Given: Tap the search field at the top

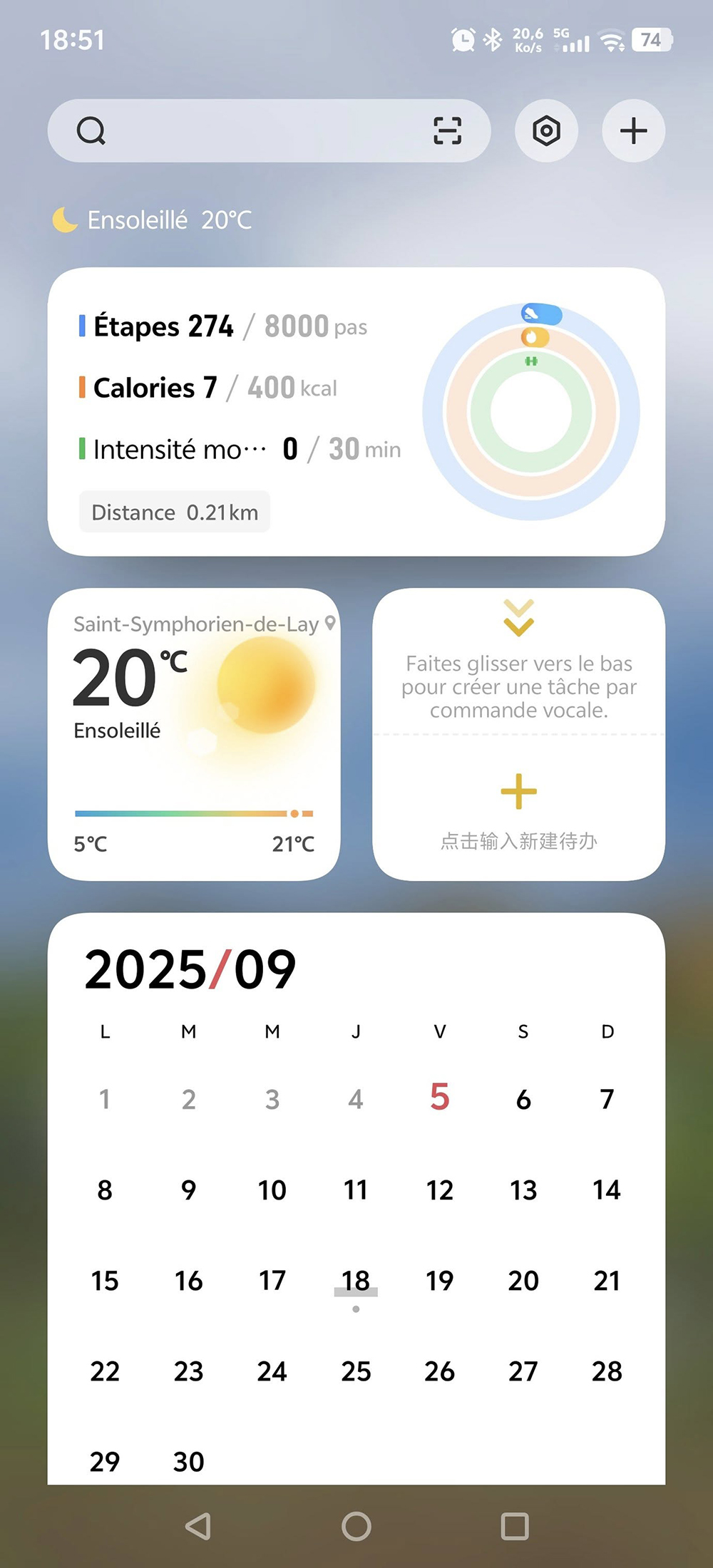Looking at the screenshot, I should [x=257, y=131].
